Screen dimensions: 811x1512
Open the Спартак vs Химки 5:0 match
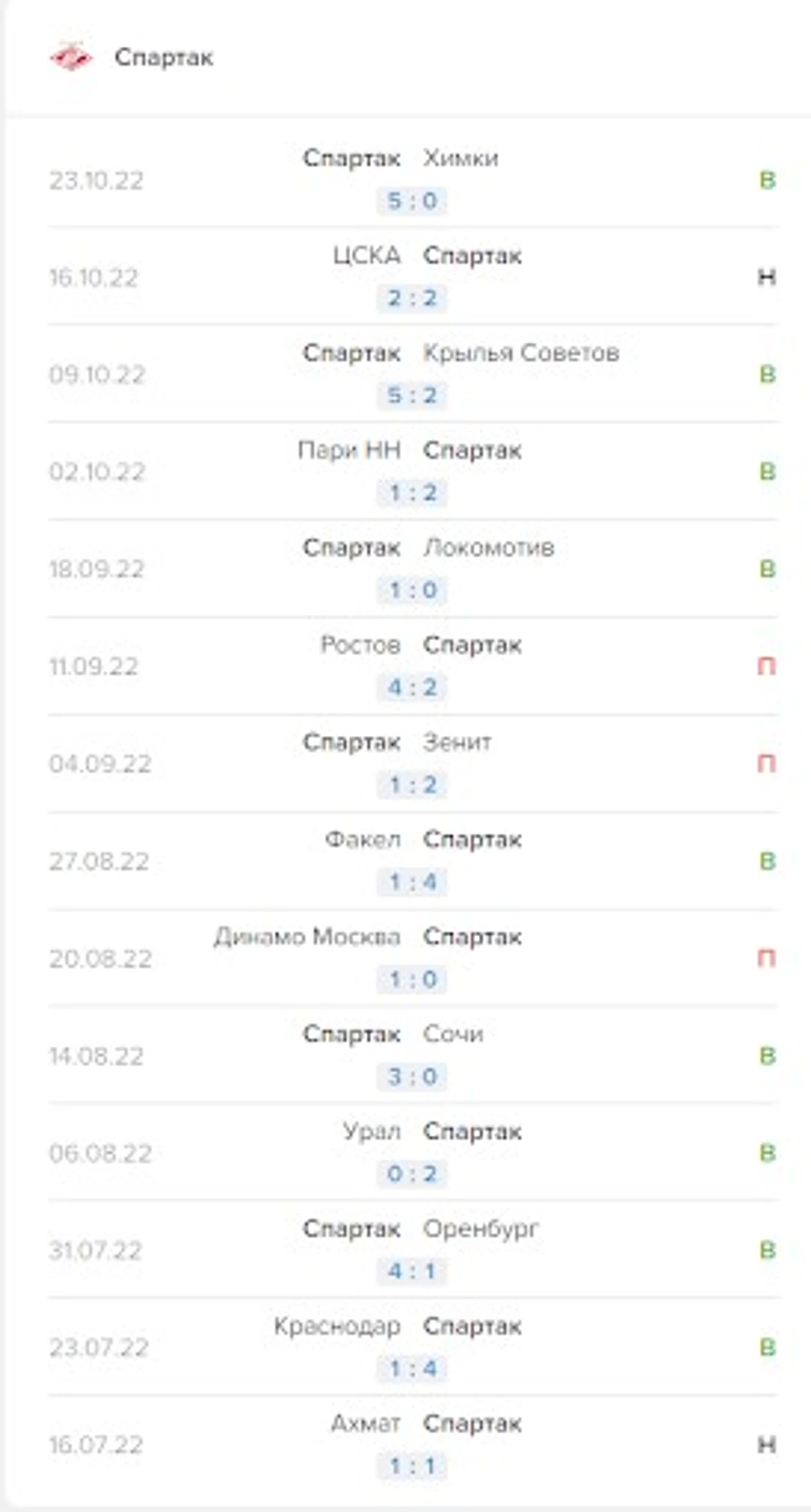(x=413, y=179)
